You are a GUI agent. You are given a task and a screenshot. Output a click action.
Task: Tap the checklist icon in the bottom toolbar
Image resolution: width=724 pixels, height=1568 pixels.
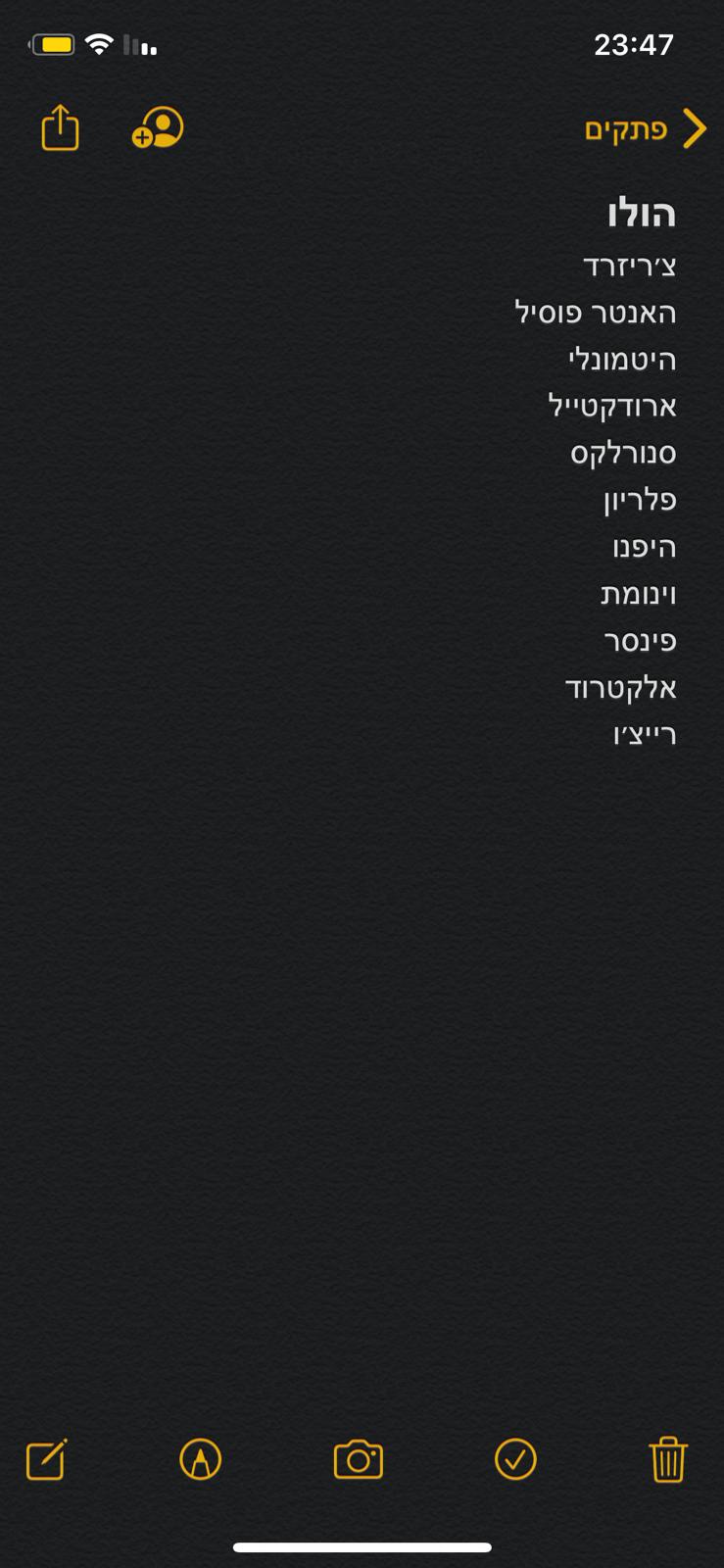(516, 1459)
